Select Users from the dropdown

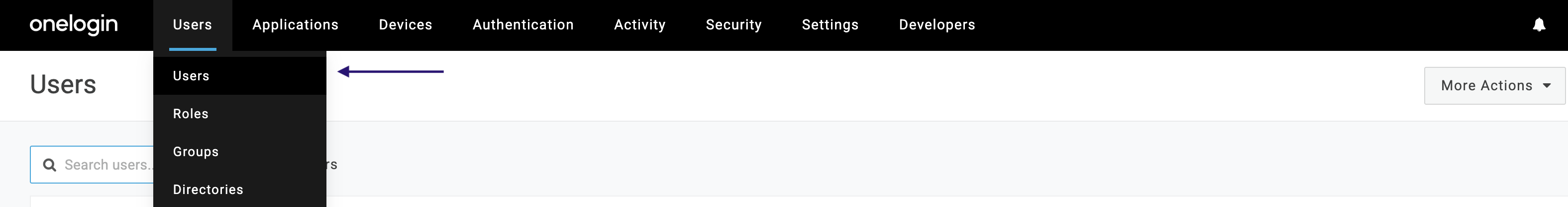pyautogui.click(x=191, y=76)
